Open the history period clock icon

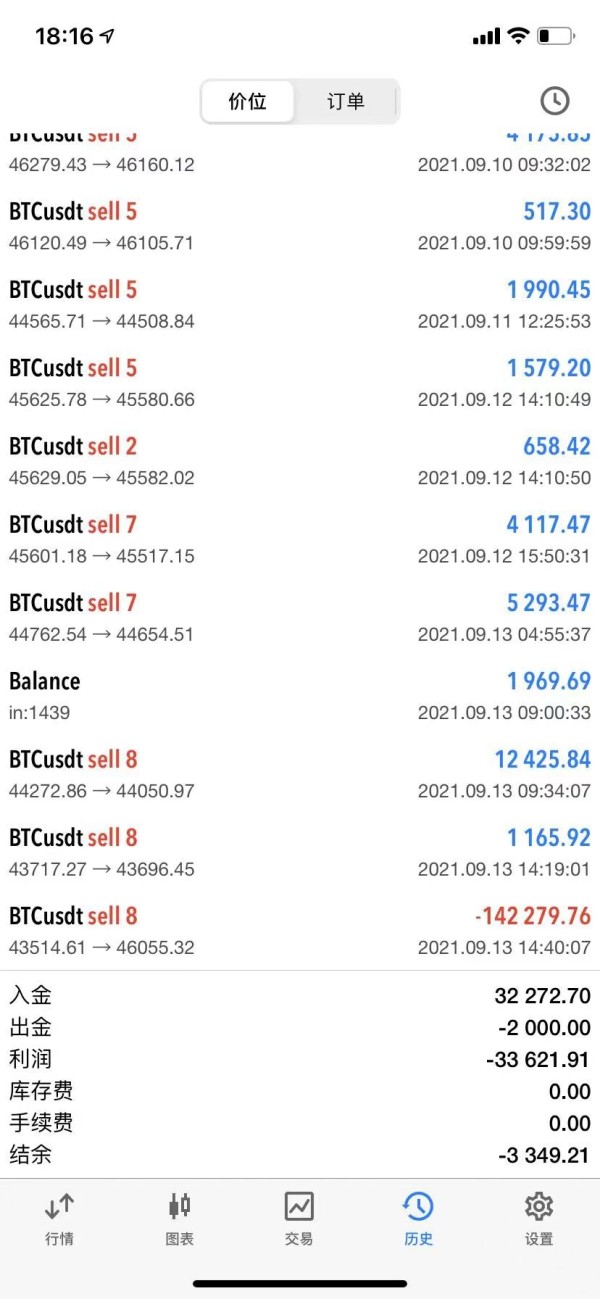point(554,100)
